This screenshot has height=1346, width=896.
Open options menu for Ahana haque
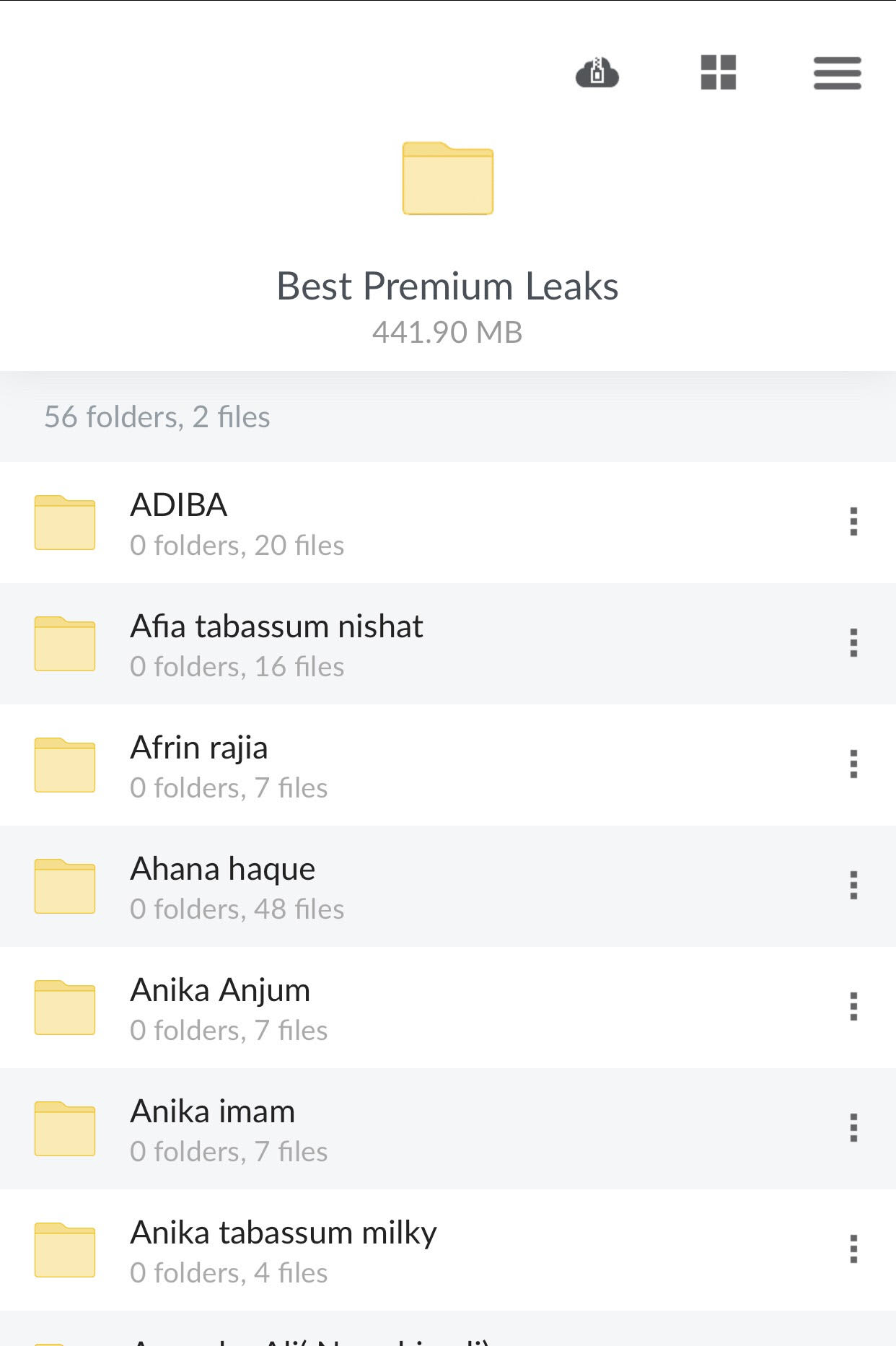853,886
